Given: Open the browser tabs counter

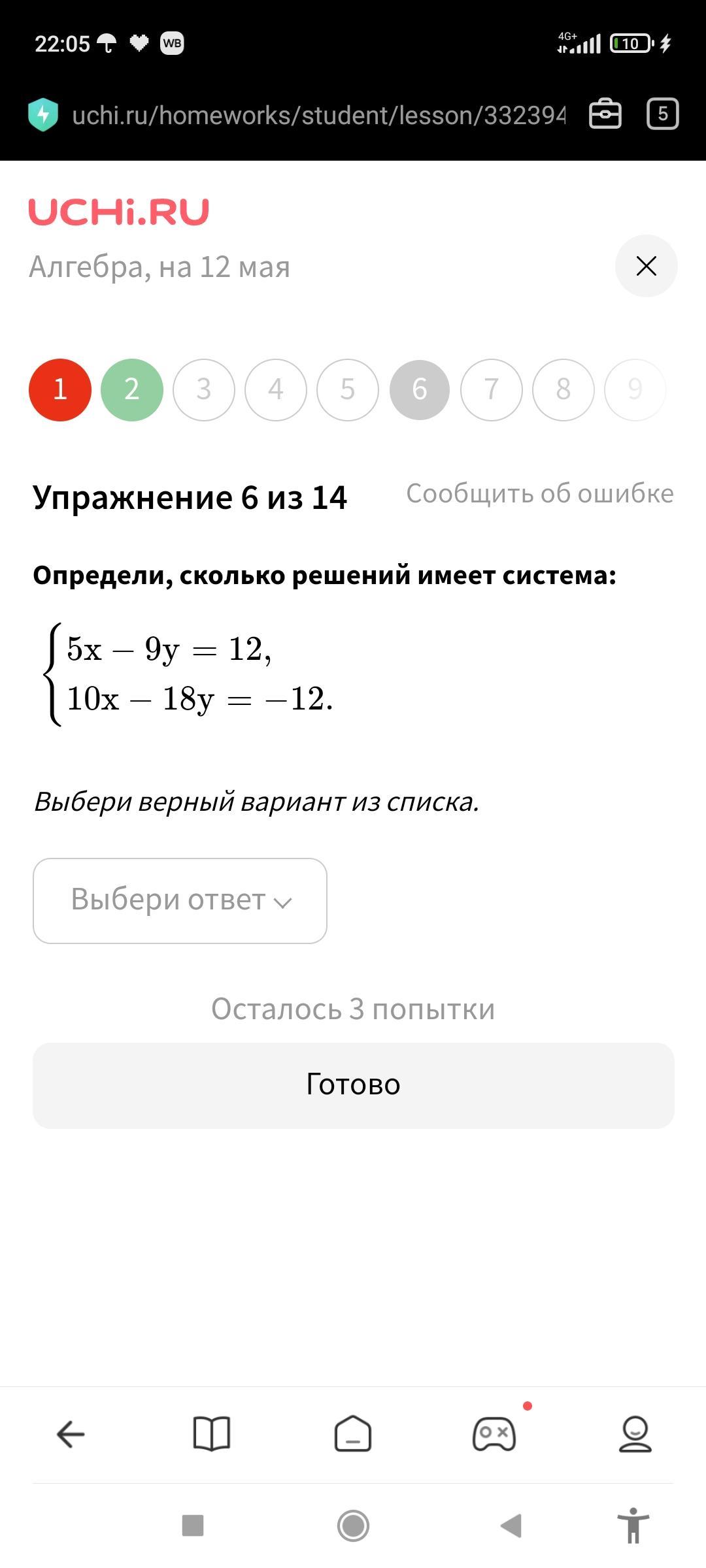Looking at the screenshot, I should click(x=662, y=114).
